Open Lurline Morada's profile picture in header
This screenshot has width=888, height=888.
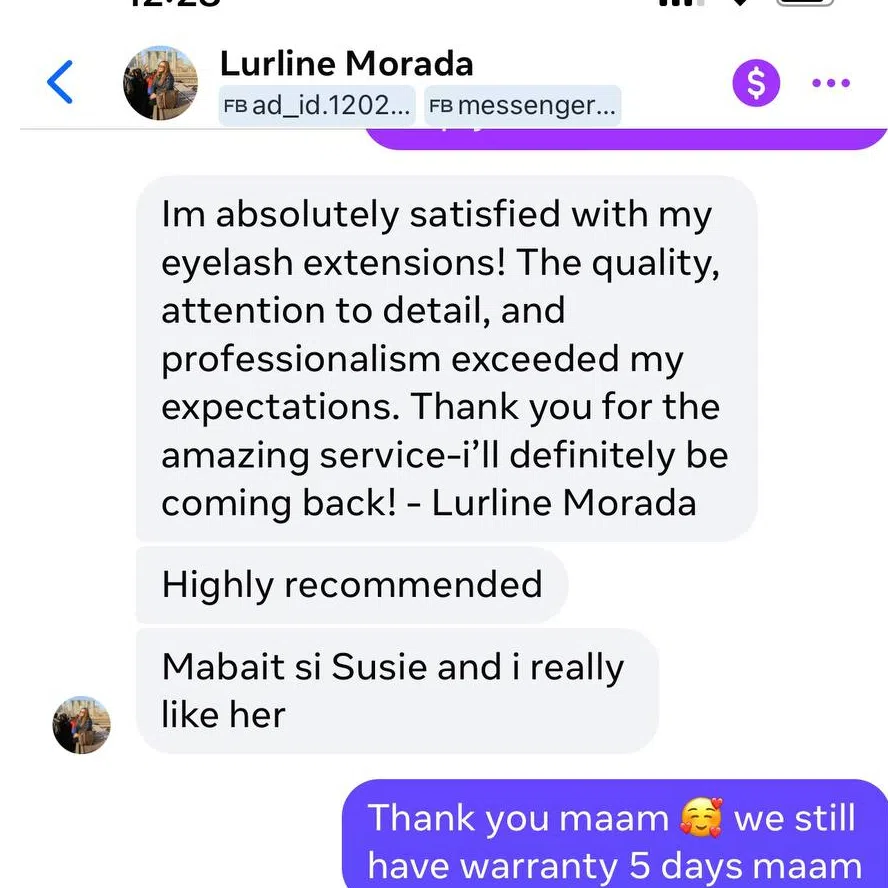coord(160,82)
